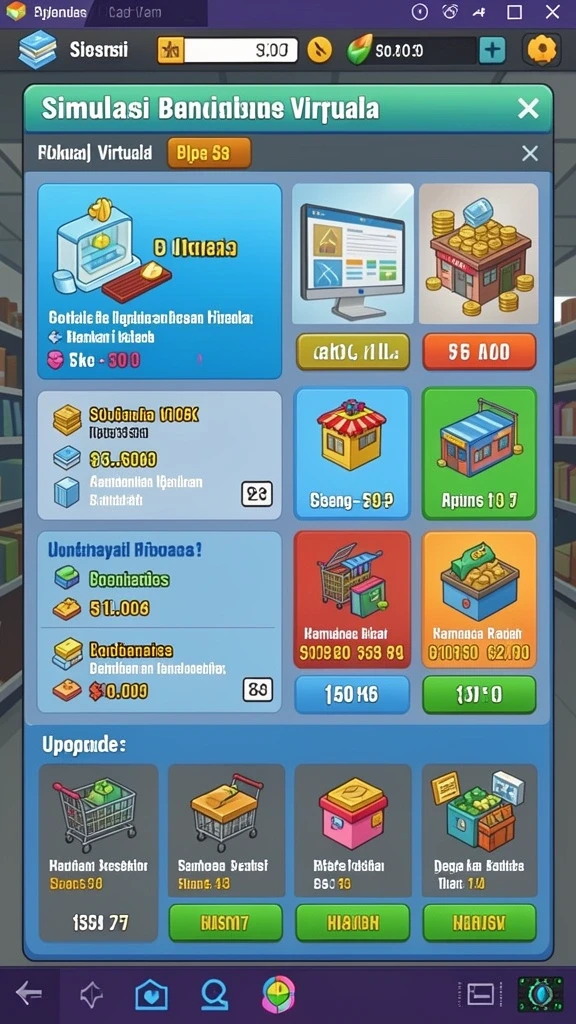Open the large blue cash register card
This screenshot has height=1024, width=576.
point(159,281)
